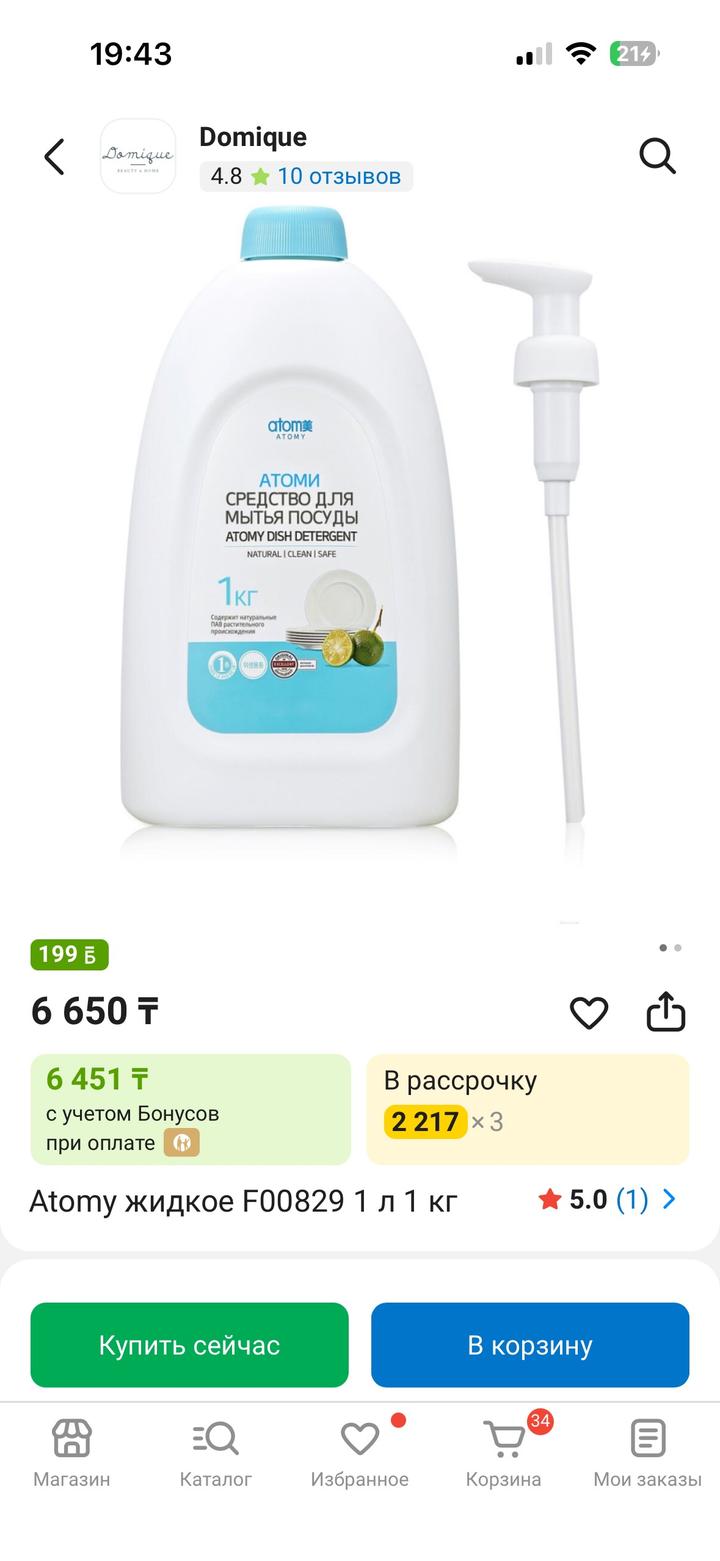Screen dimensions: 720x1561
Task: Share this Atomy product
Action: coord(665,1012)
